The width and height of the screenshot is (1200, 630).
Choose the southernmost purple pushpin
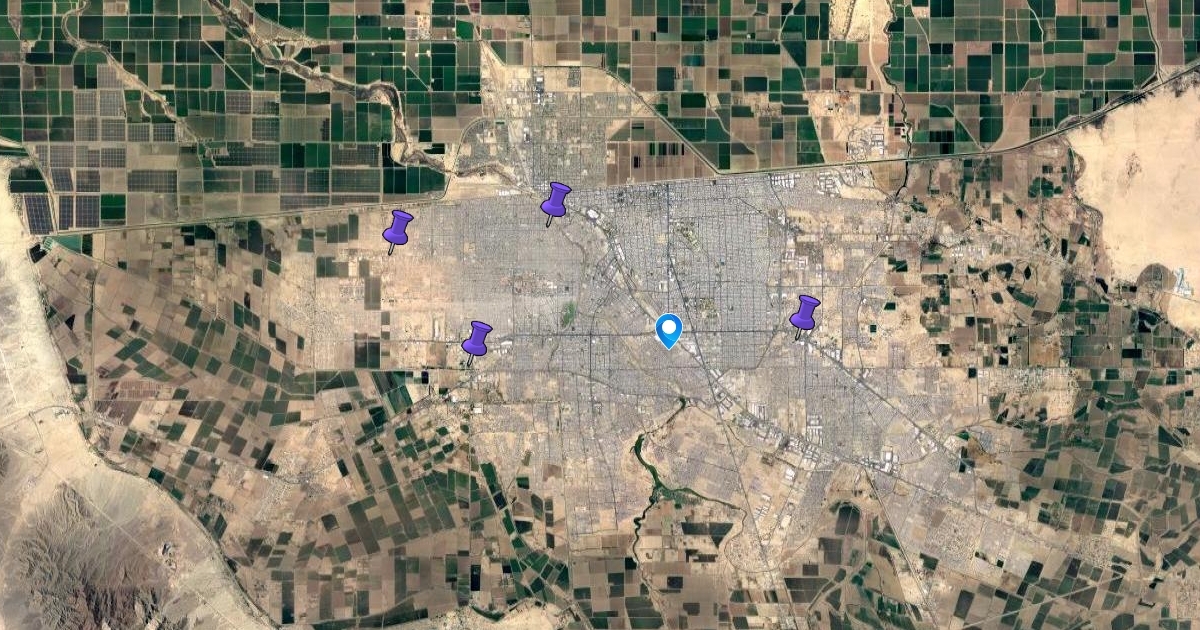477,340
